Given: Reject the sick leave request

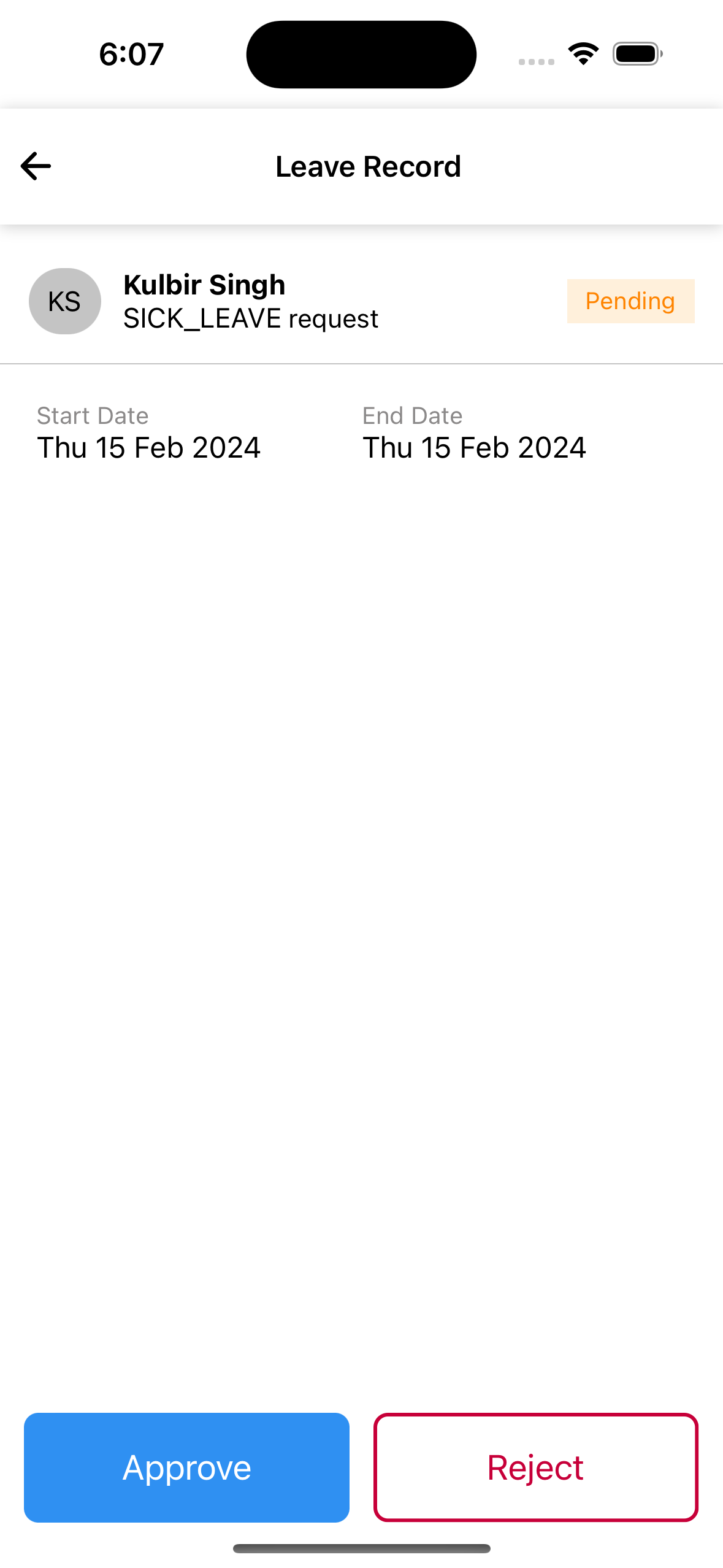Looking at the screenshot, I should pyautogui.click(x=535, y=1467).
